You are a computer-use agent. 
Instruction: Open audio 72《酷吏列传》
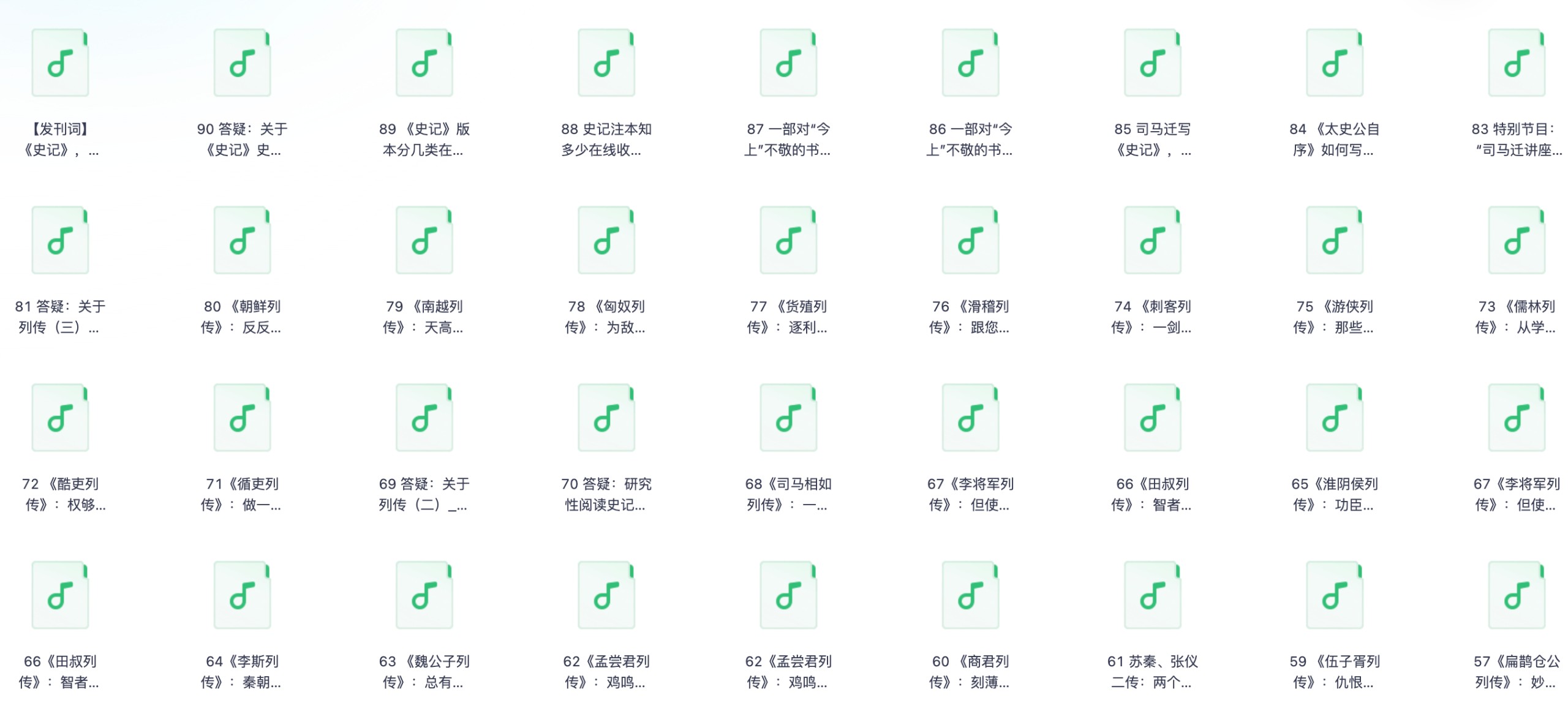pyautogui.click(x=60, y=418)
